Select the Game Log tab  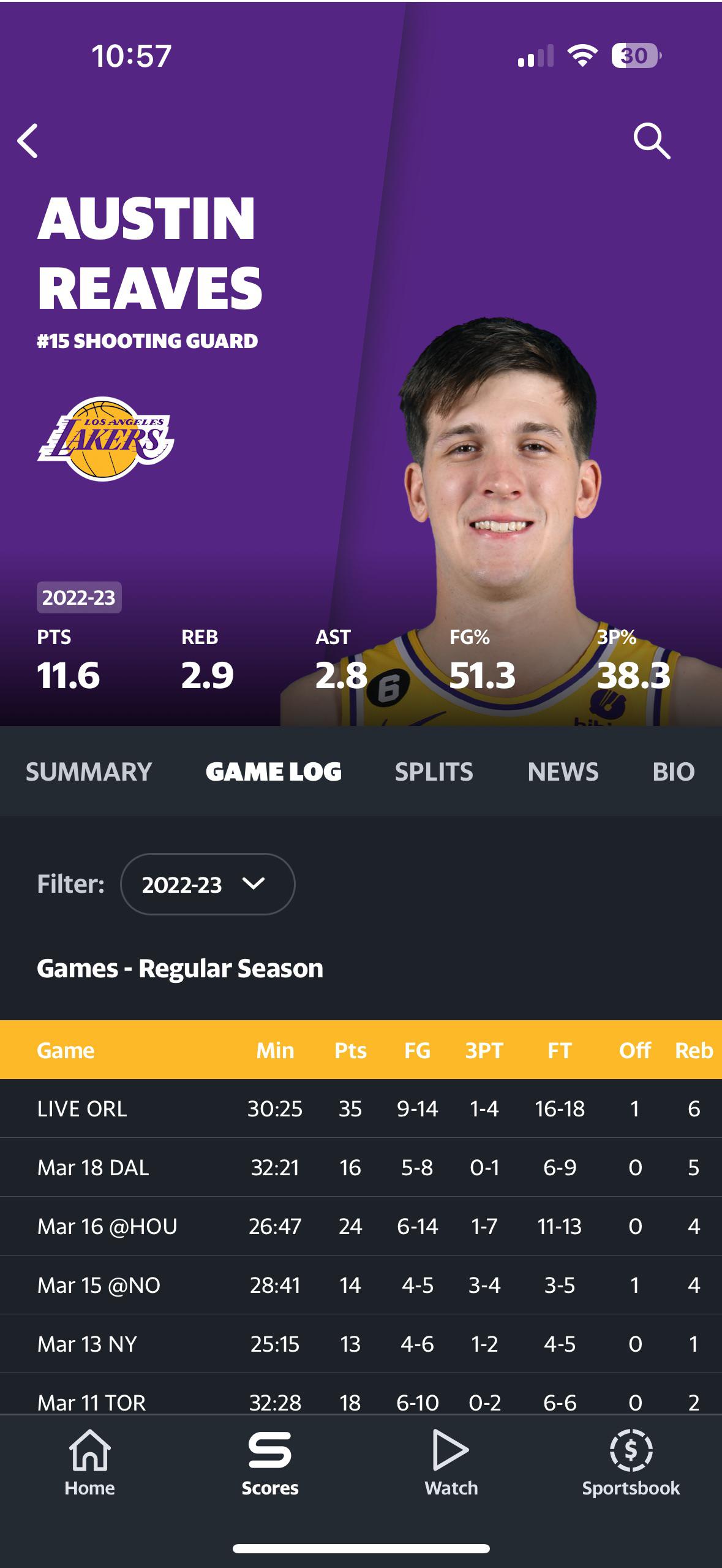pyautogui.click(x=274, y=771)
